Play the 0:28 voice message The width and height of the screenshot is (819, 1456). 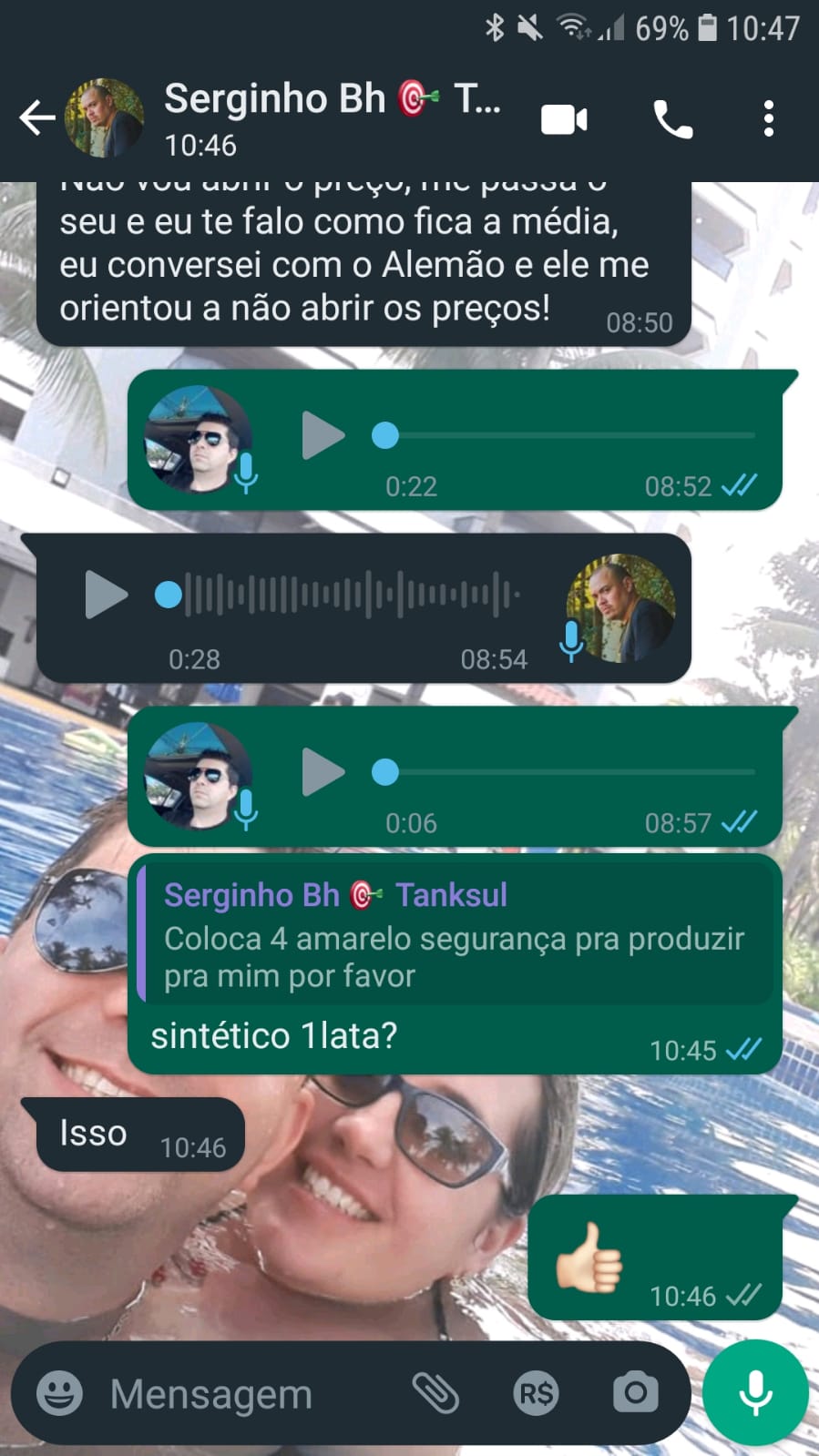pos(106,595)
